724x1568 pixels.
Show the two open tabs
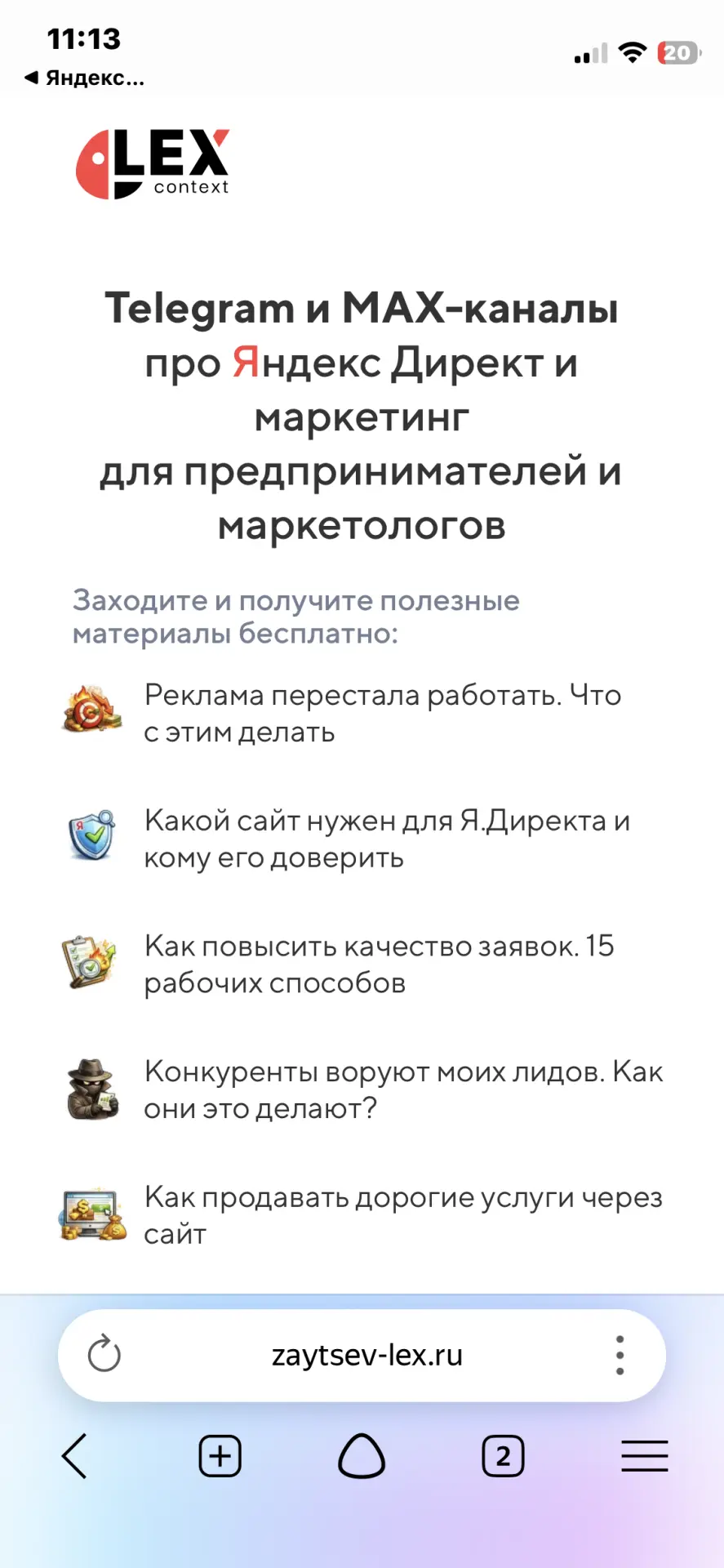(503, 1456)
